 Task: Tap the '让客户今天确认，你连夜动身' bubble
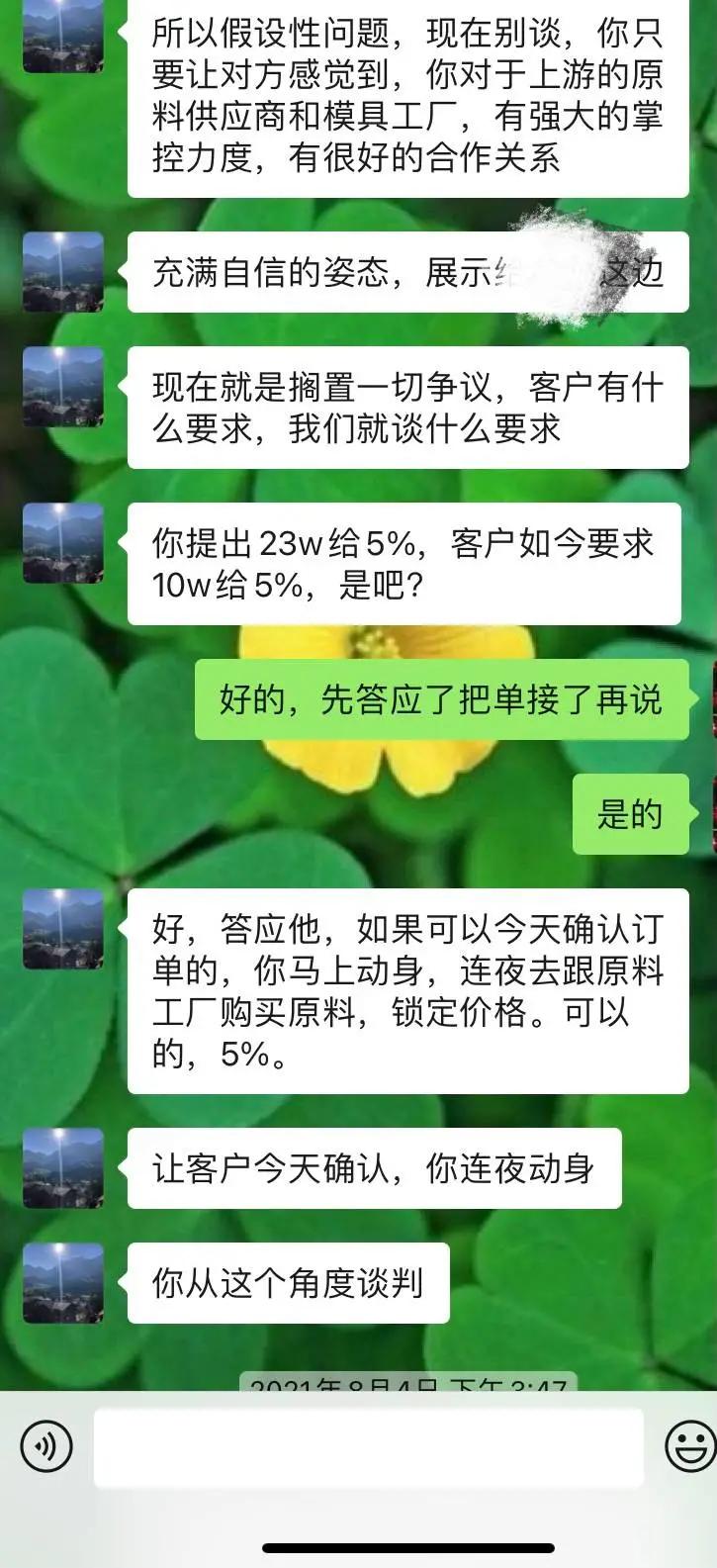(x=374, y=1167)
